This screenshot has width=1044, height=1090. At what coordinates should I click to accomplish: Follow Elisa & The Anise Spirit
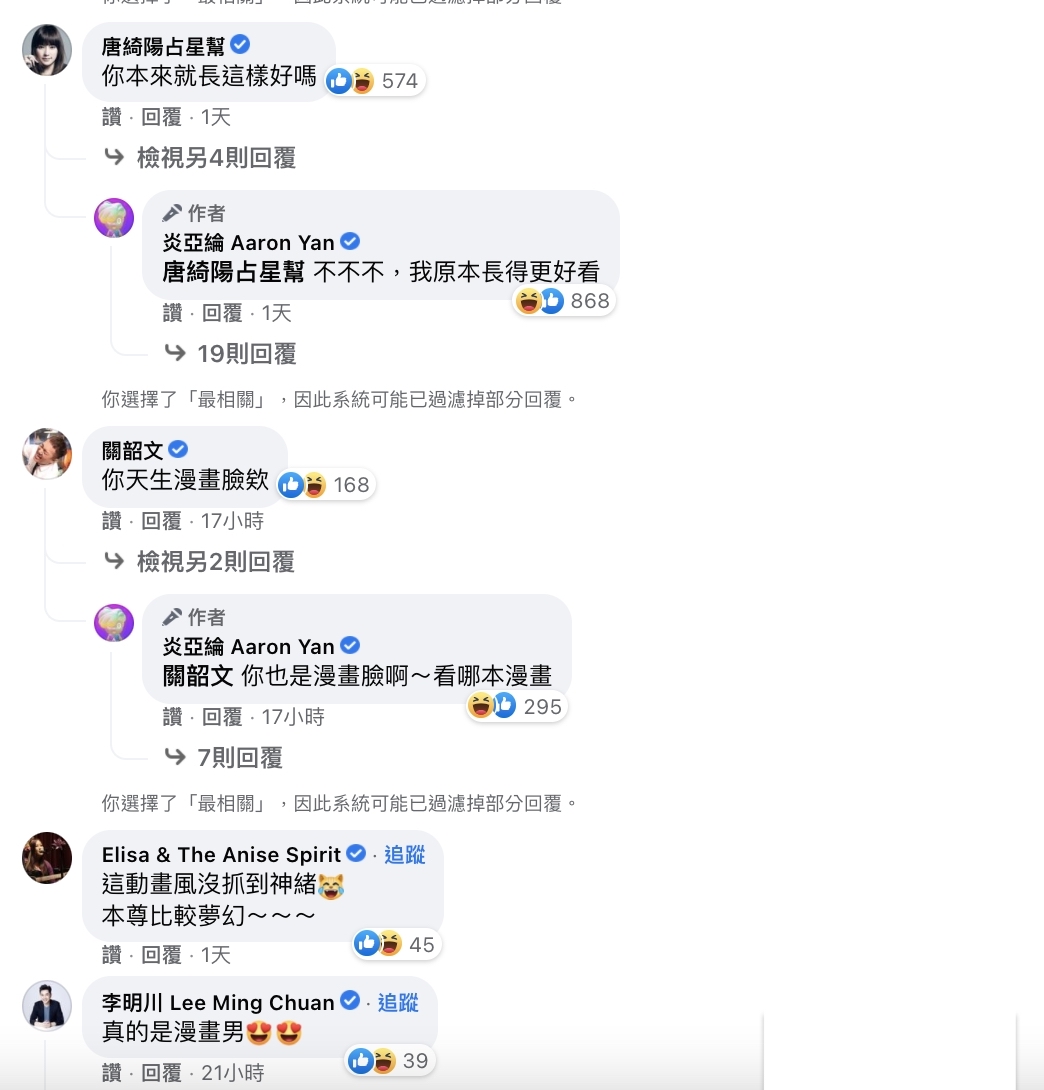404,854
